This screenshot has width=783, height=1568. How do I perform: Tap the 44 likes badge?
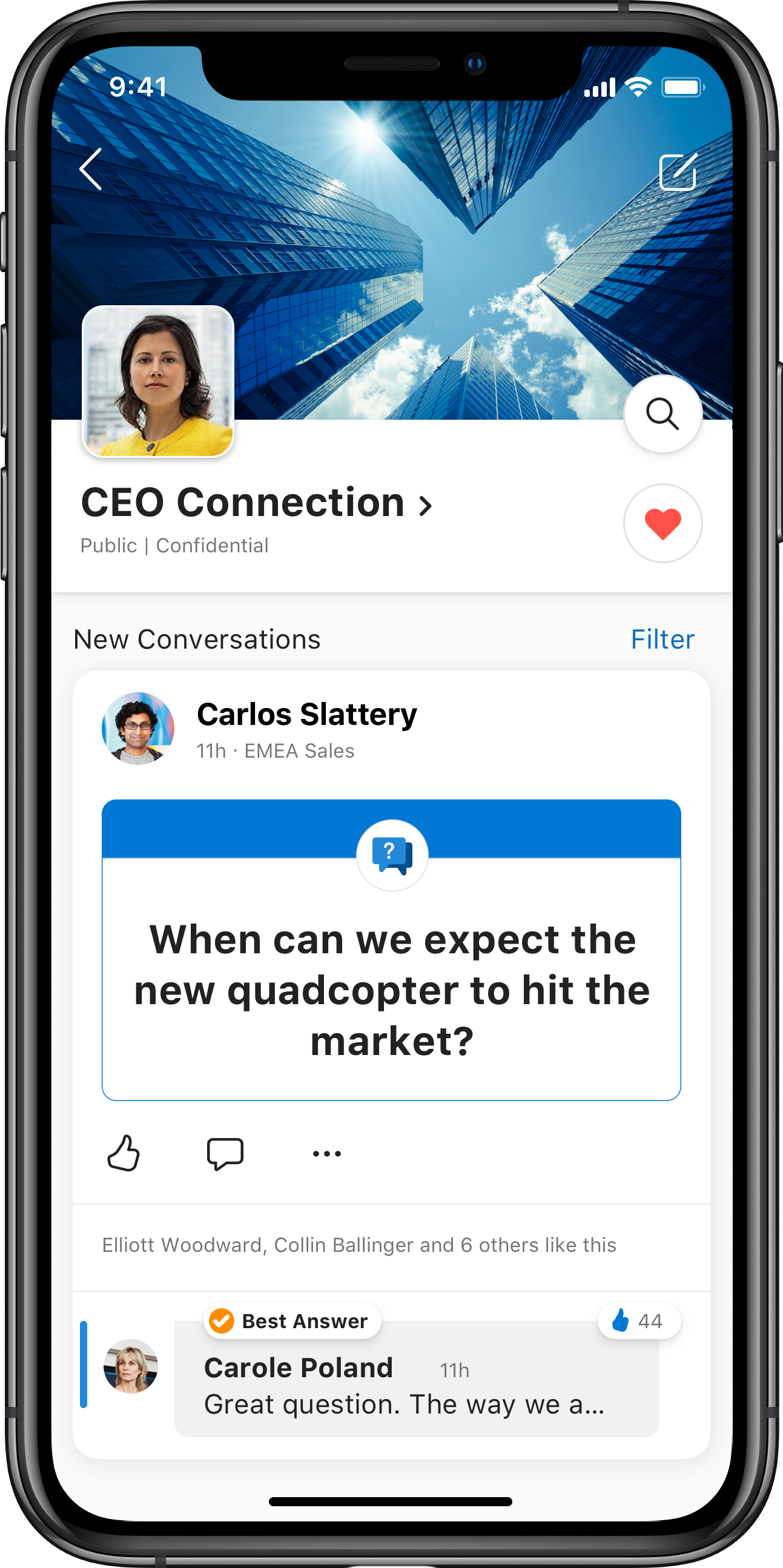click(x=638, y=1321)
